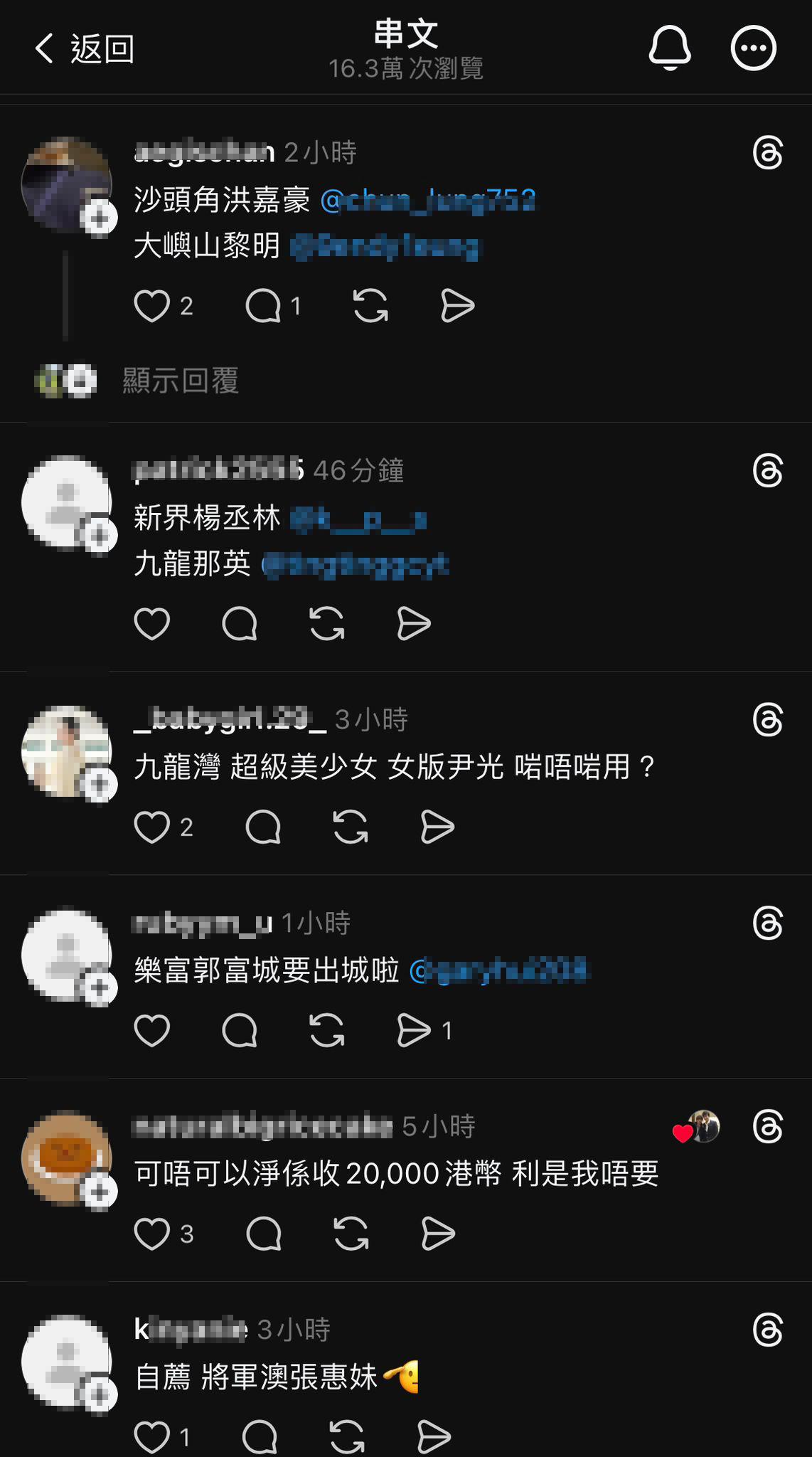
Task: Repost the 20,000港幣 comment
Action: click(x=351, y=1234)
